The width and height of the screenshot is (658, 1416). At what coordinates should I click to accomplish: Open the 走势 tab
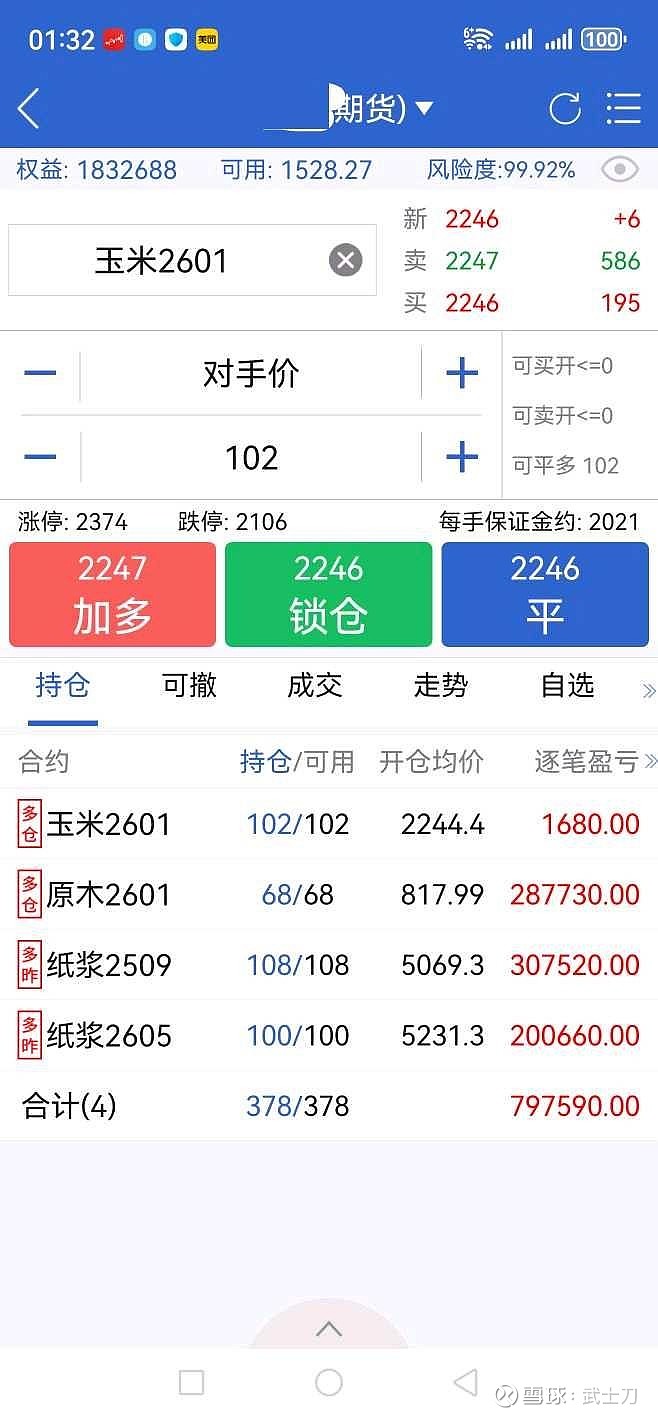(441, 685)
